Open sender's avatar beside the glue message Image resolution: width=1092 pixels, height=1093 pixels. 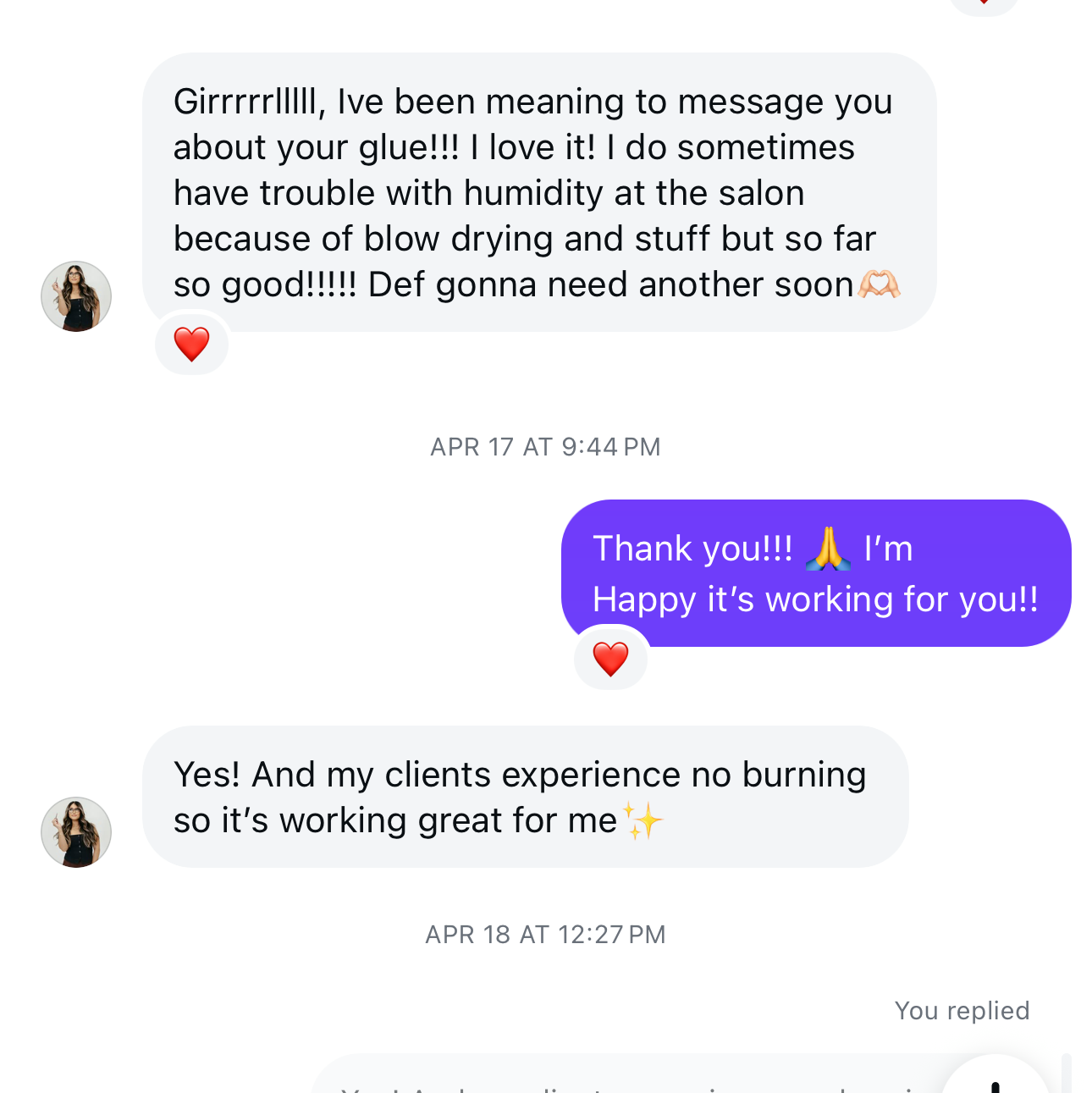(x=76, y=296)
